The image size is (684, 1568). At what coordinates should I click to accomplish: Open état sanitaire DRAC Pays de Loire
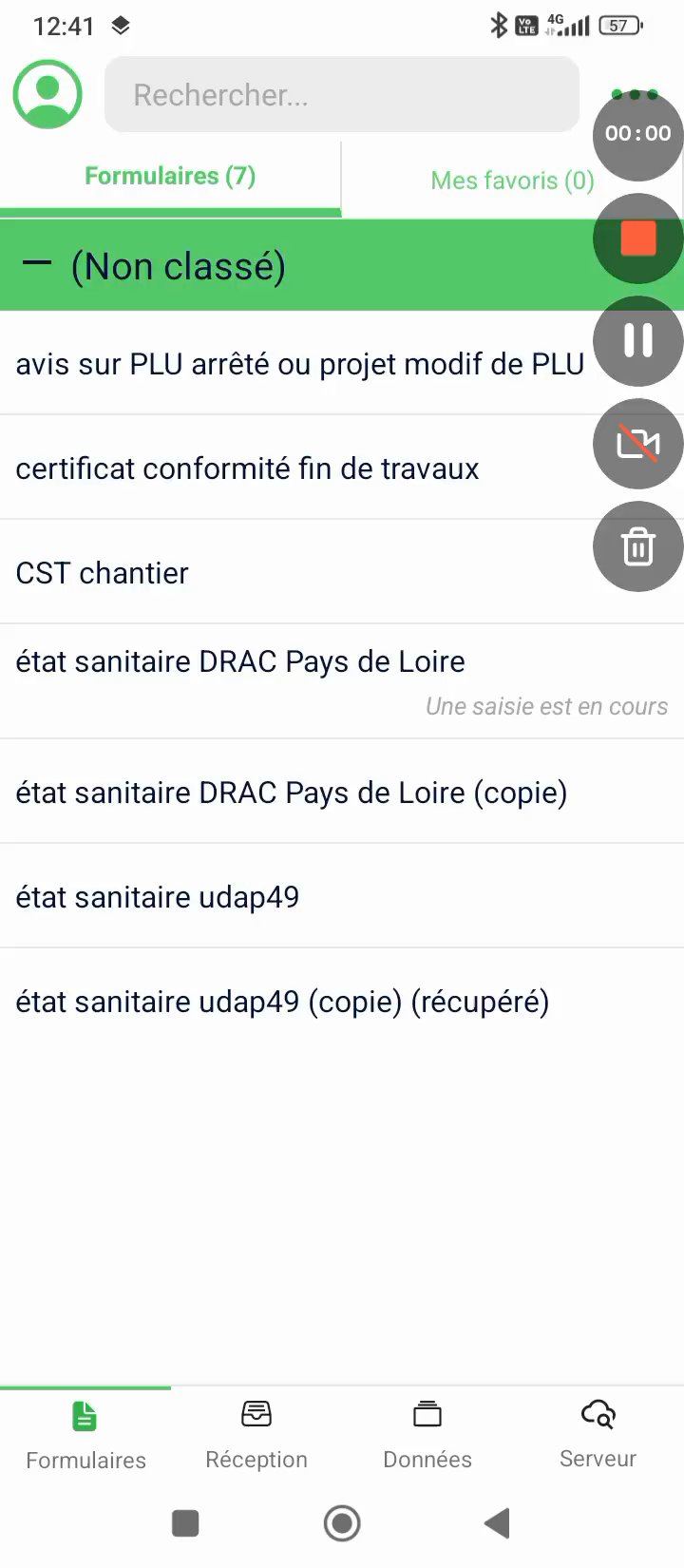240,662
